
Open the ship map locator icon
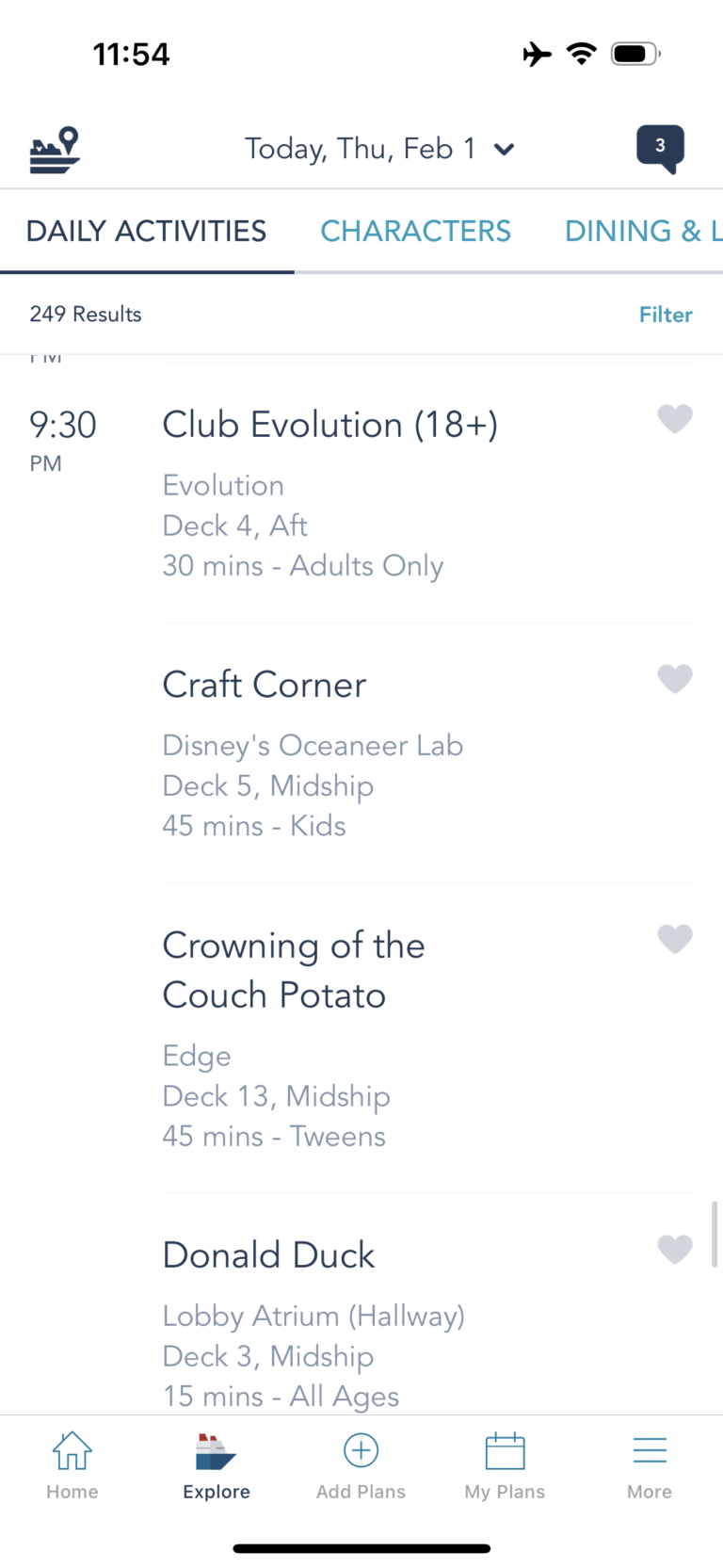tap(55, 150)
